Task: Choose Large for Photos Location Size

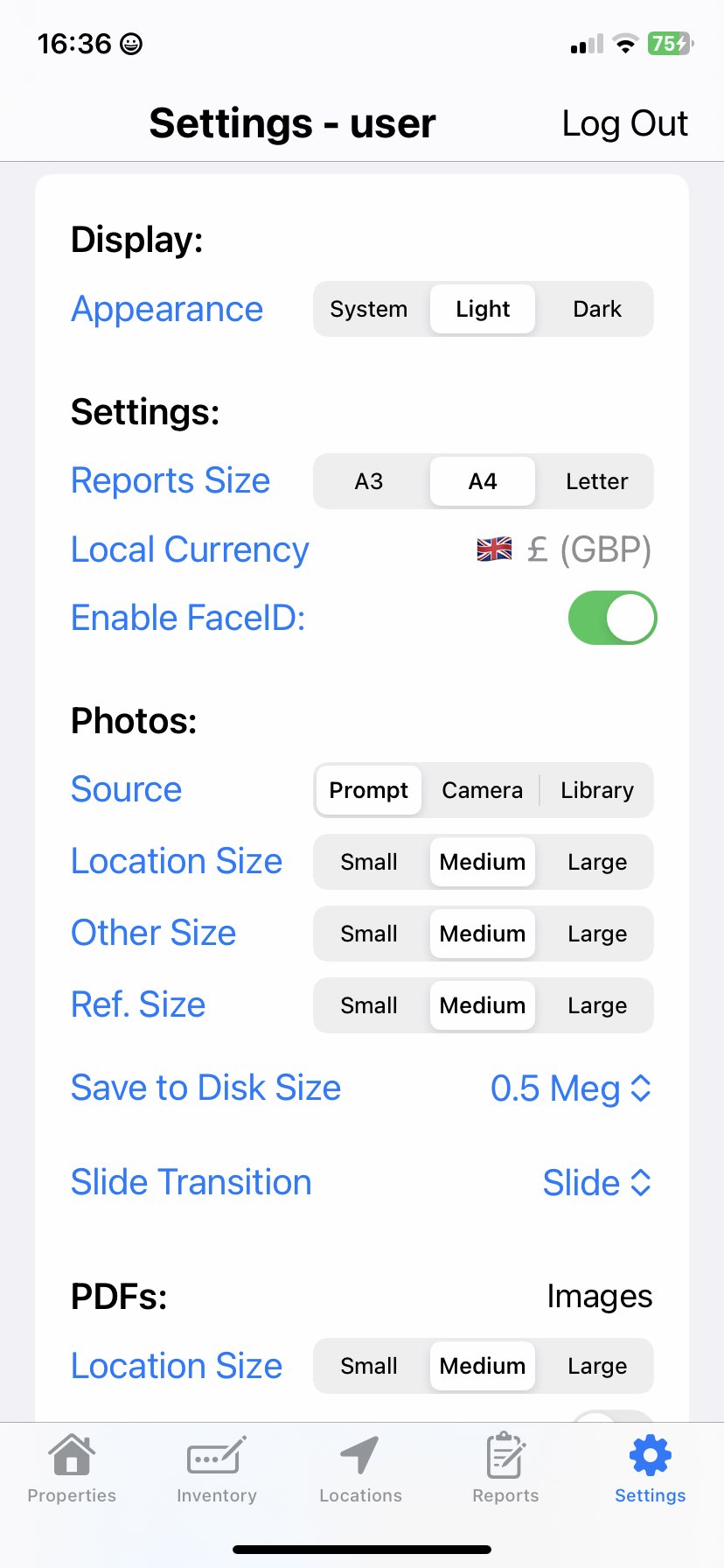Action: coord(597,862)
